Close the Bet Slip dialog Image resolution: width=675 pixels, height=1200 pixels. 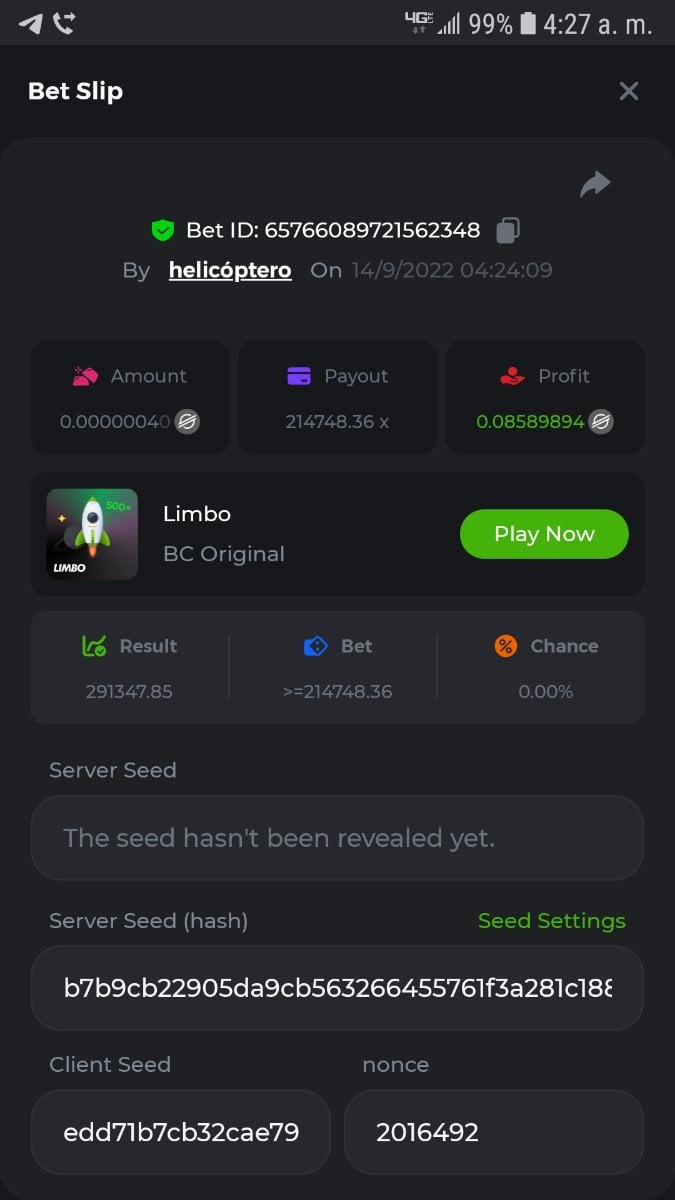pos(628,91)
